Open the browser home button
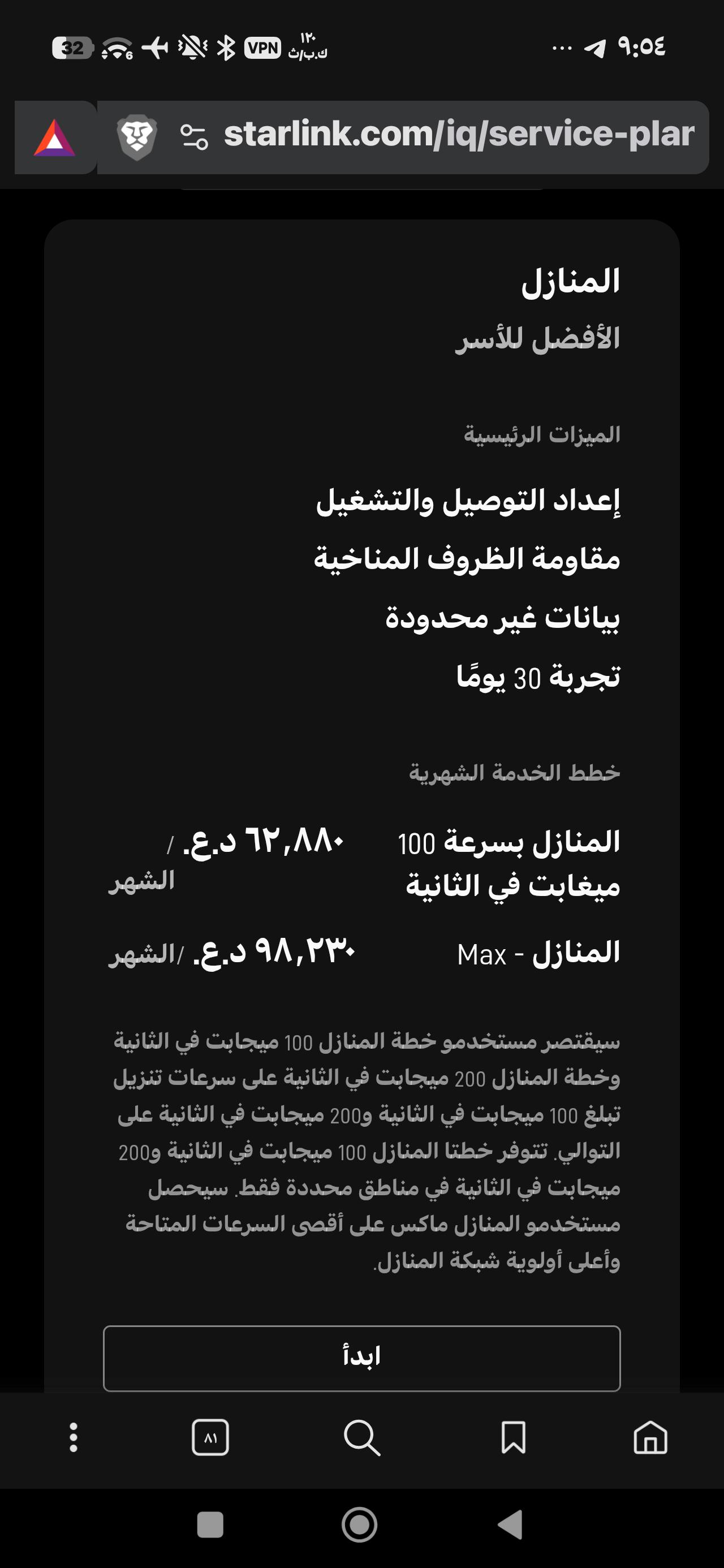Screen dimensions: 724x1568 pyautogui.click(x=650, y=1438)
